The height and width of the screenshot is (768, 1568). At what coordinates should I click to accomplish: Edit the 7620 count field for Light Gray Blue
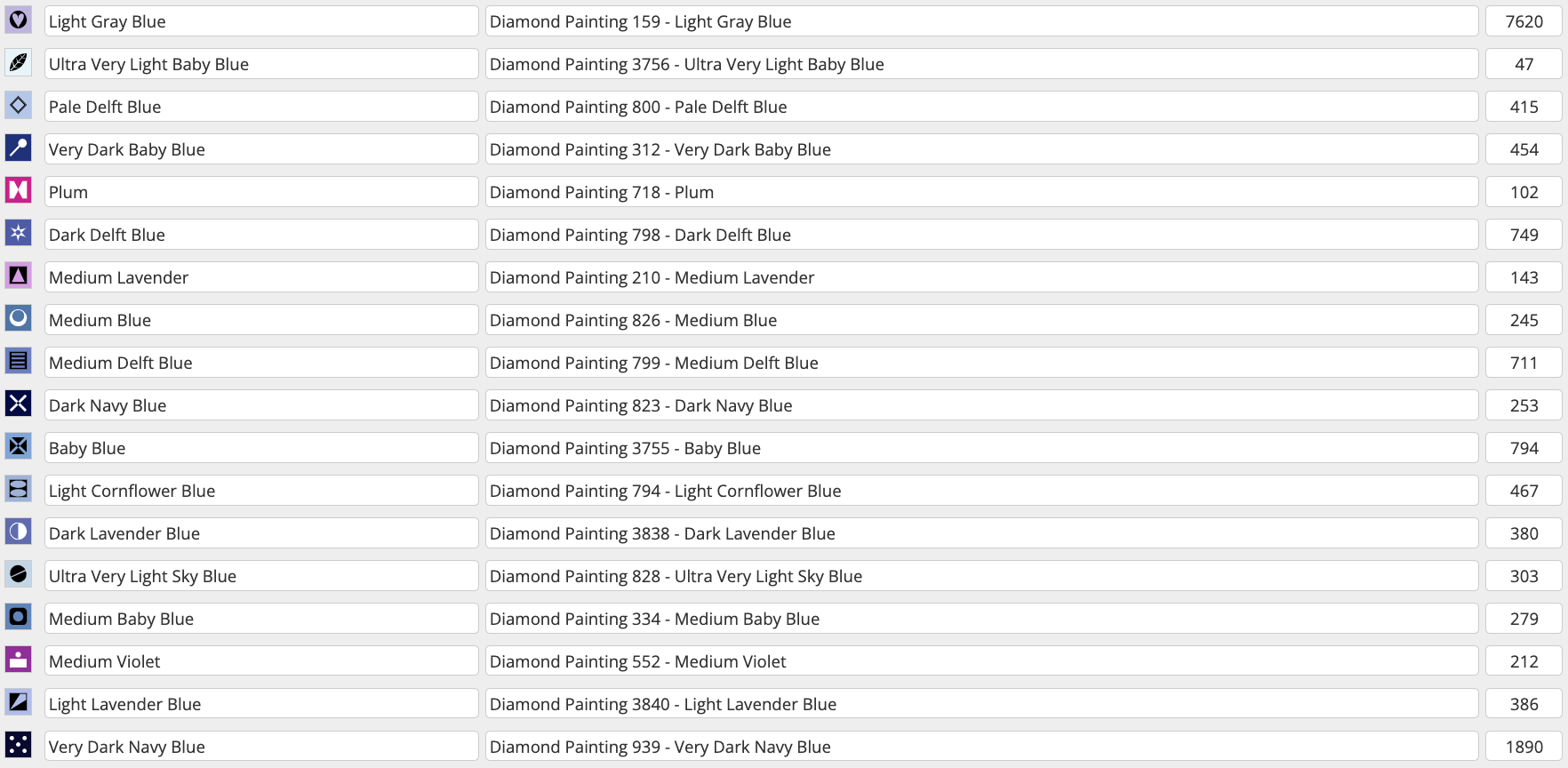tap(1524, 21)
